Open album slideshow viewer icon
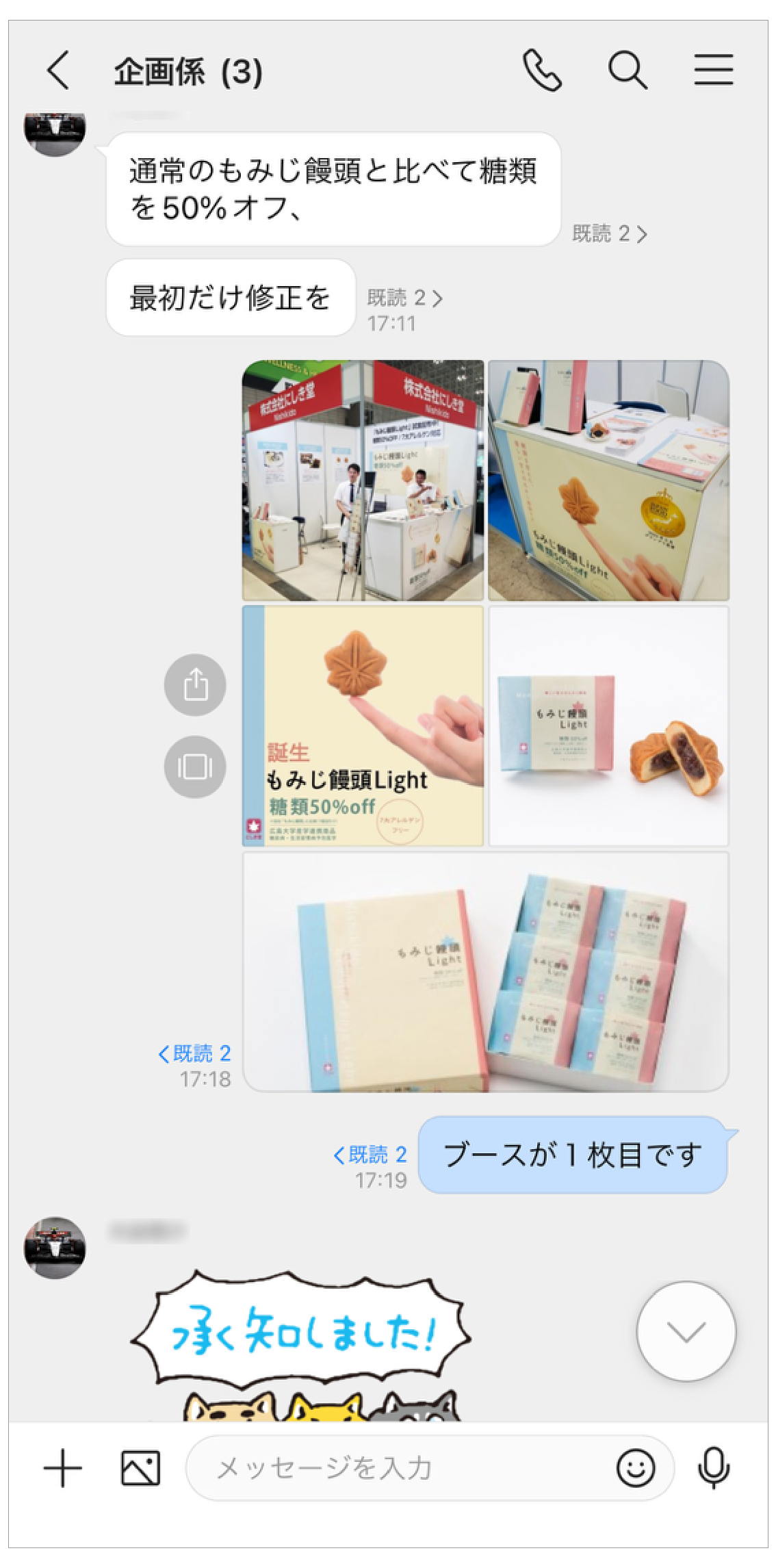 195,767
